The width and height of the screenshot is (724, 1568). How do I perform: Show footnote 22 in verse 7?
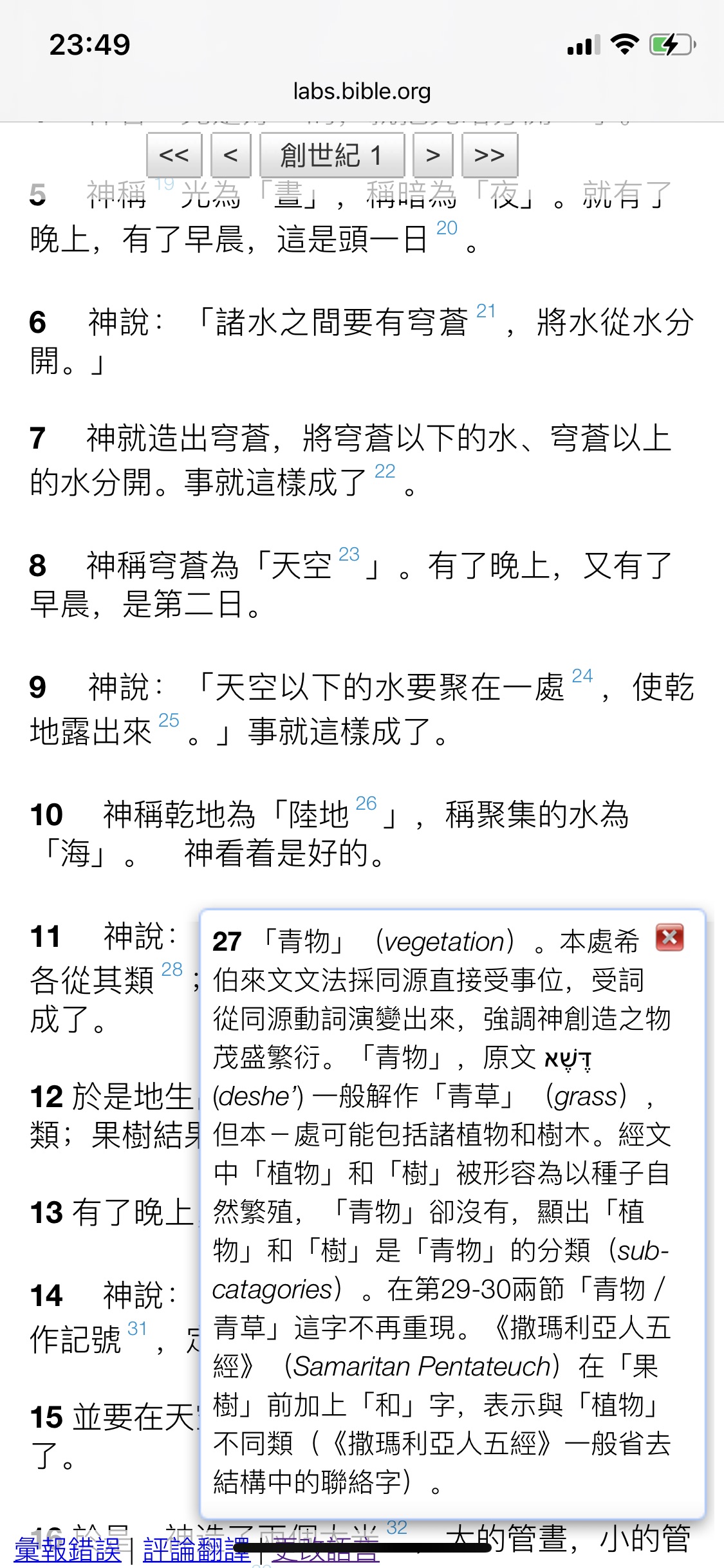point(385,472)
